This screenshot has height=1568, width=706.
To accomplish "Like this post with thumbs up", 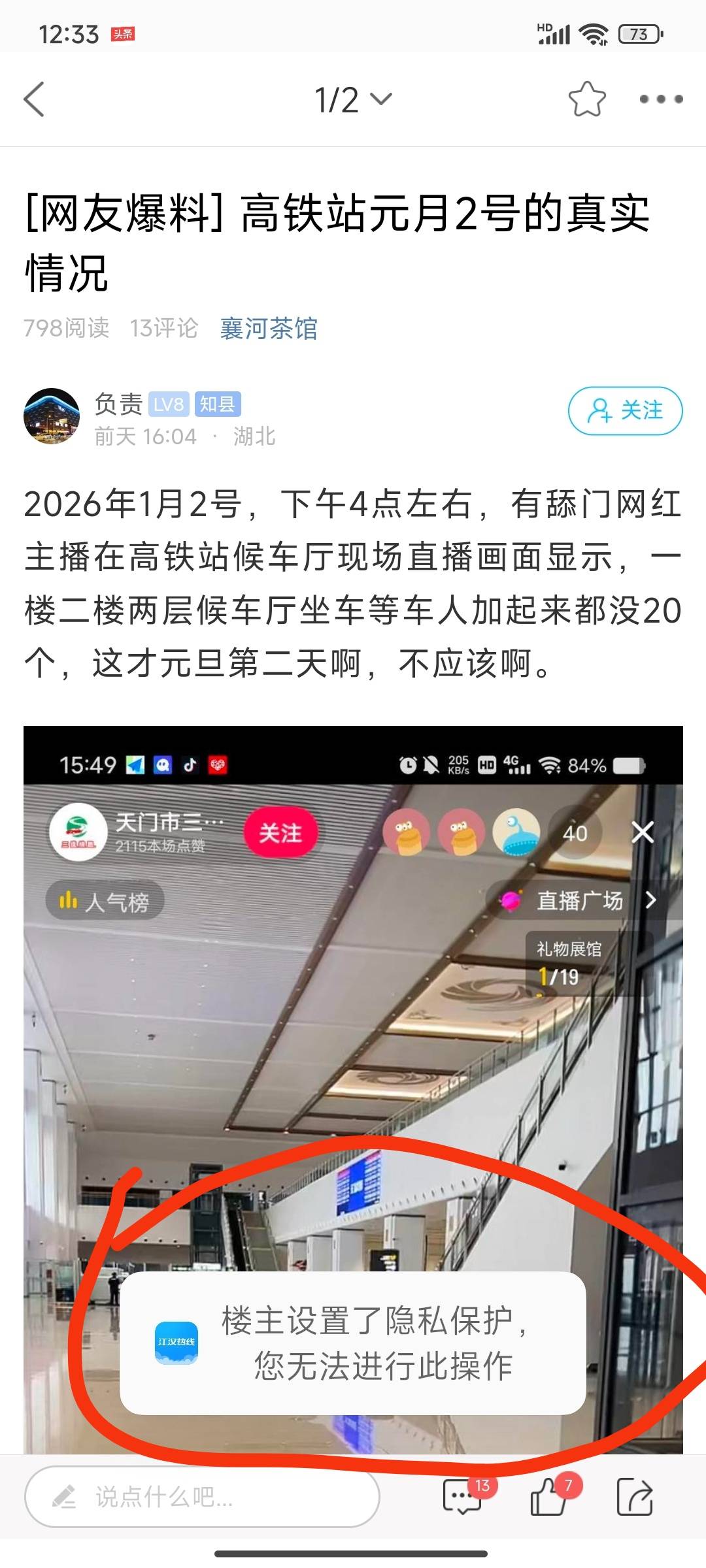I will (549, 1497).
